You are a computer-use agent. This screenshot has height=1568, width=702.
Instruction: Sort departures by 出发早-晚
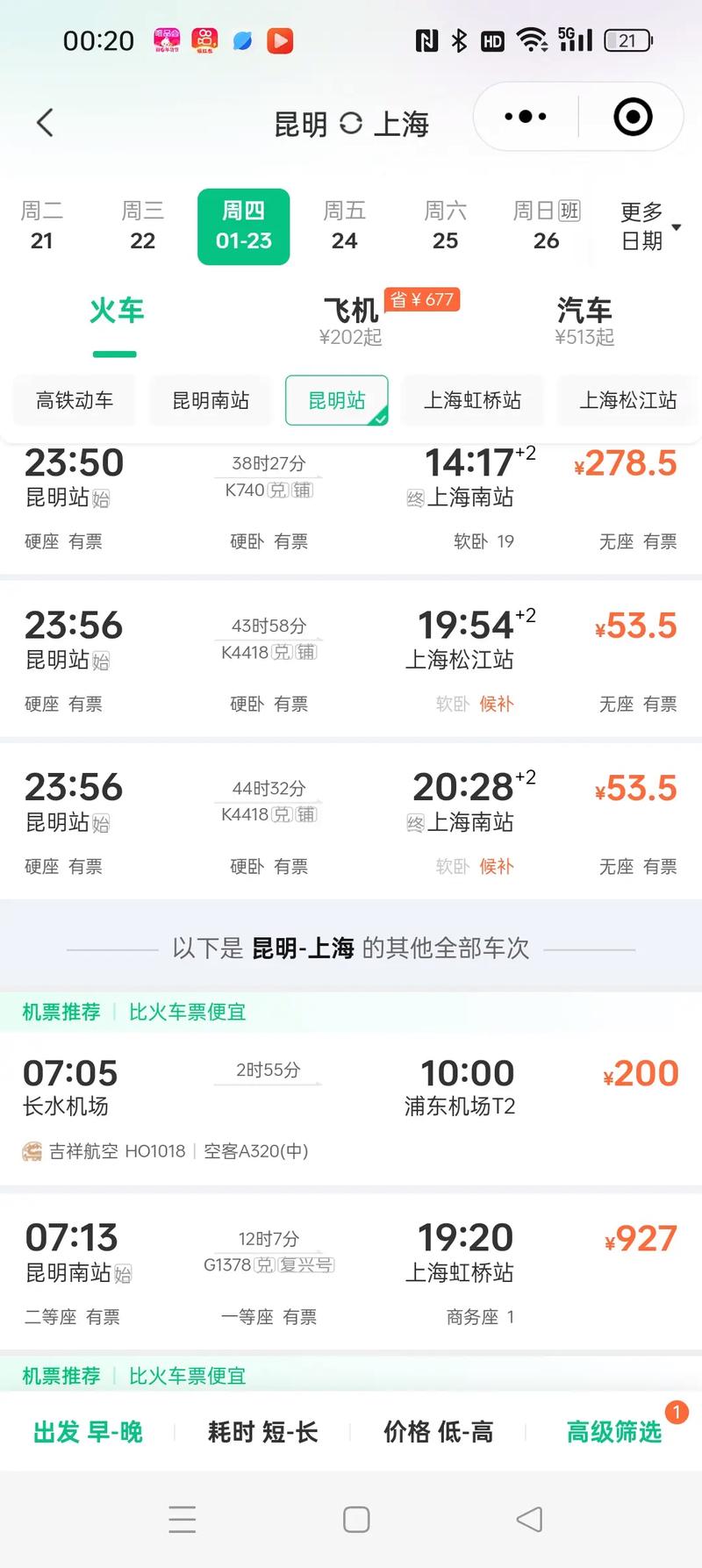pyautogui.click(x=87, y=1432)
